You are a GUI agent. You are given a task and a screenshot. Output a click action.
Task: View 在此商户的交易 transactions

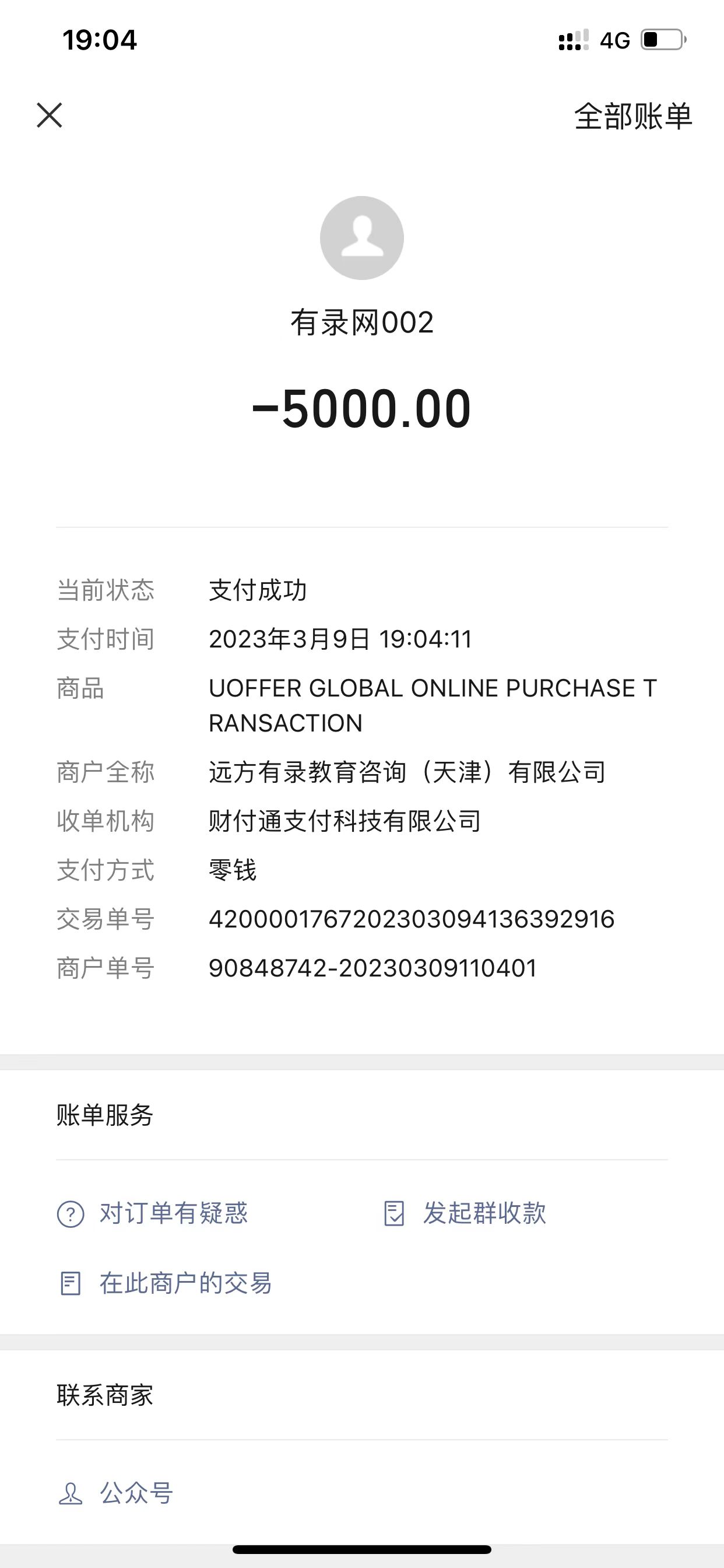[x=166, y=1283]
